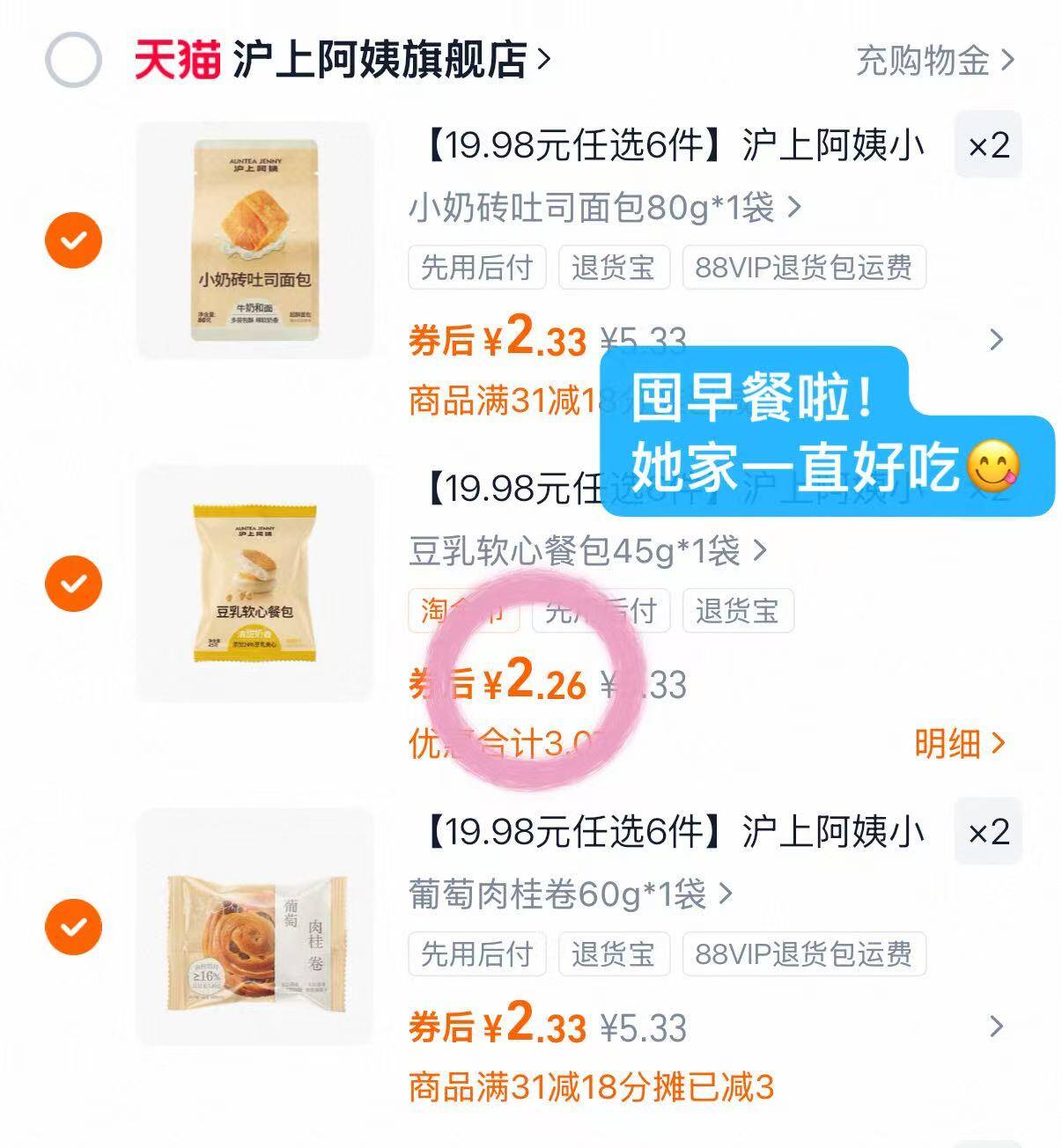1062x1148 pixels.
Task: Uncheck the 小奶砖吐司面包 item
Action: [x=73, y=240]
